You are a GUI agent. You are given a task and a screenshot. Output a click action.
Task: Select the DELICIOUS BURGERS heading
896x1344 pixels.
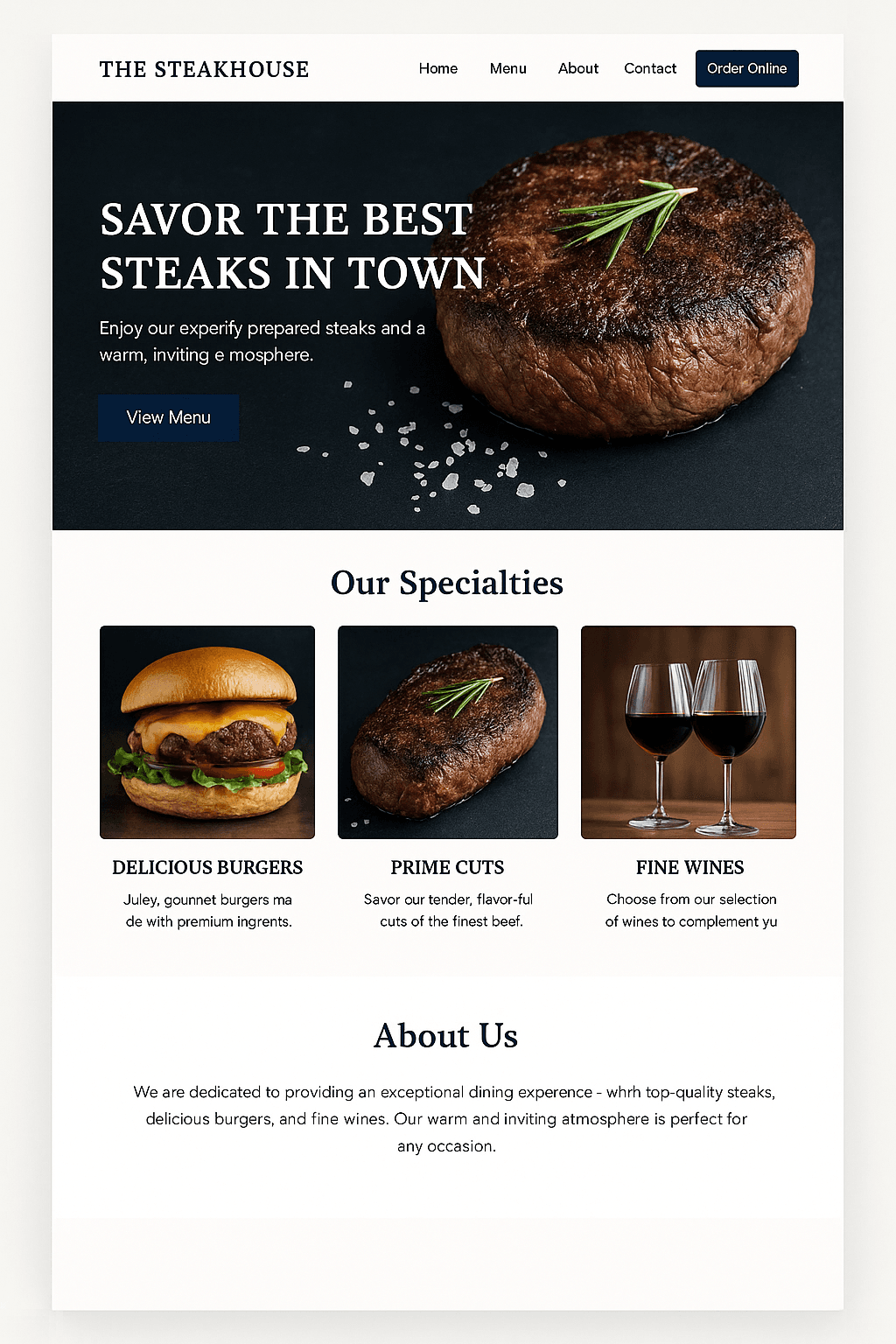coord(207,867)
